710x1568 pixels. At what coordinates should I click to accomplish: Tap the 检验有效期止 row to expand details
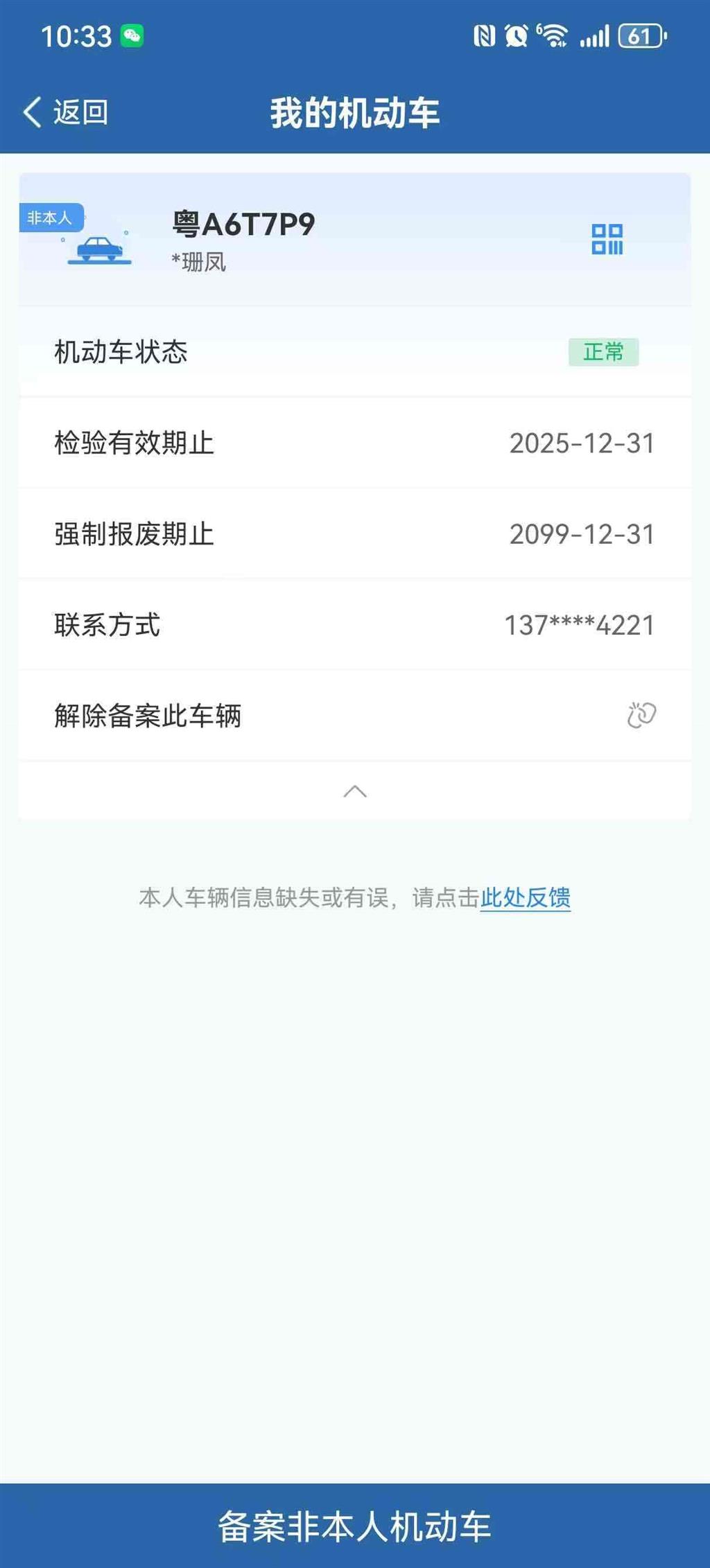[355, 443]
